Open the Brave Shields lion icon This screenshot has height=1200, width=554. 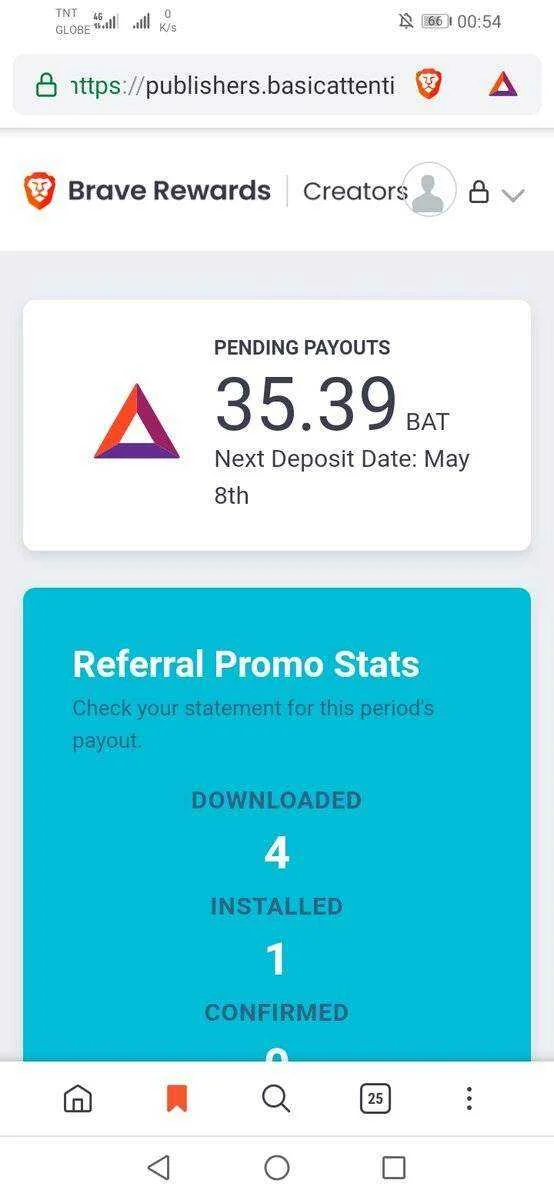(x=429, y=85)
